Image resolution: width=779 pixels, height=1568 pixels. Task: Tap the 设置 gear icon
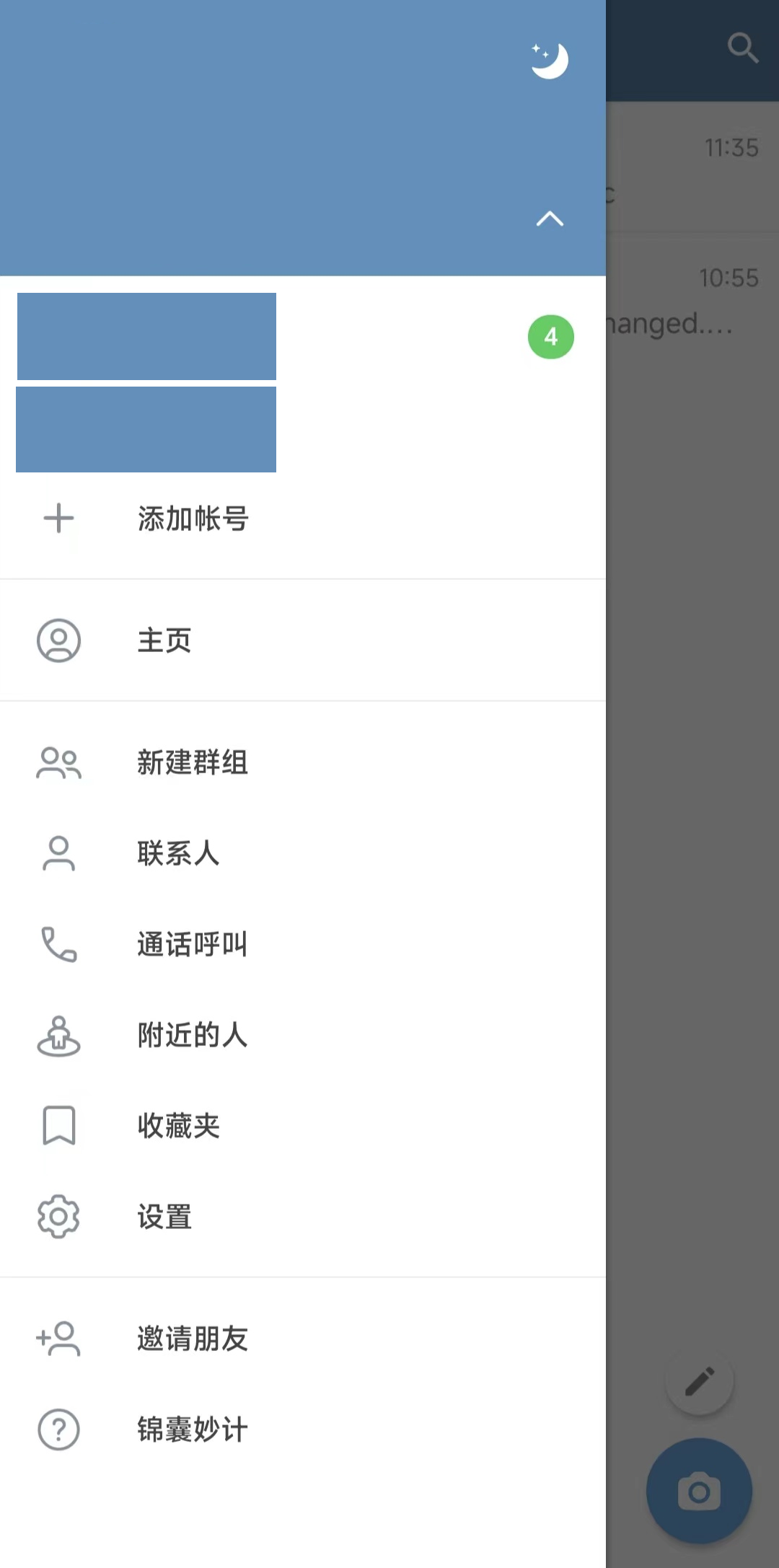[x=58, y=1217]
